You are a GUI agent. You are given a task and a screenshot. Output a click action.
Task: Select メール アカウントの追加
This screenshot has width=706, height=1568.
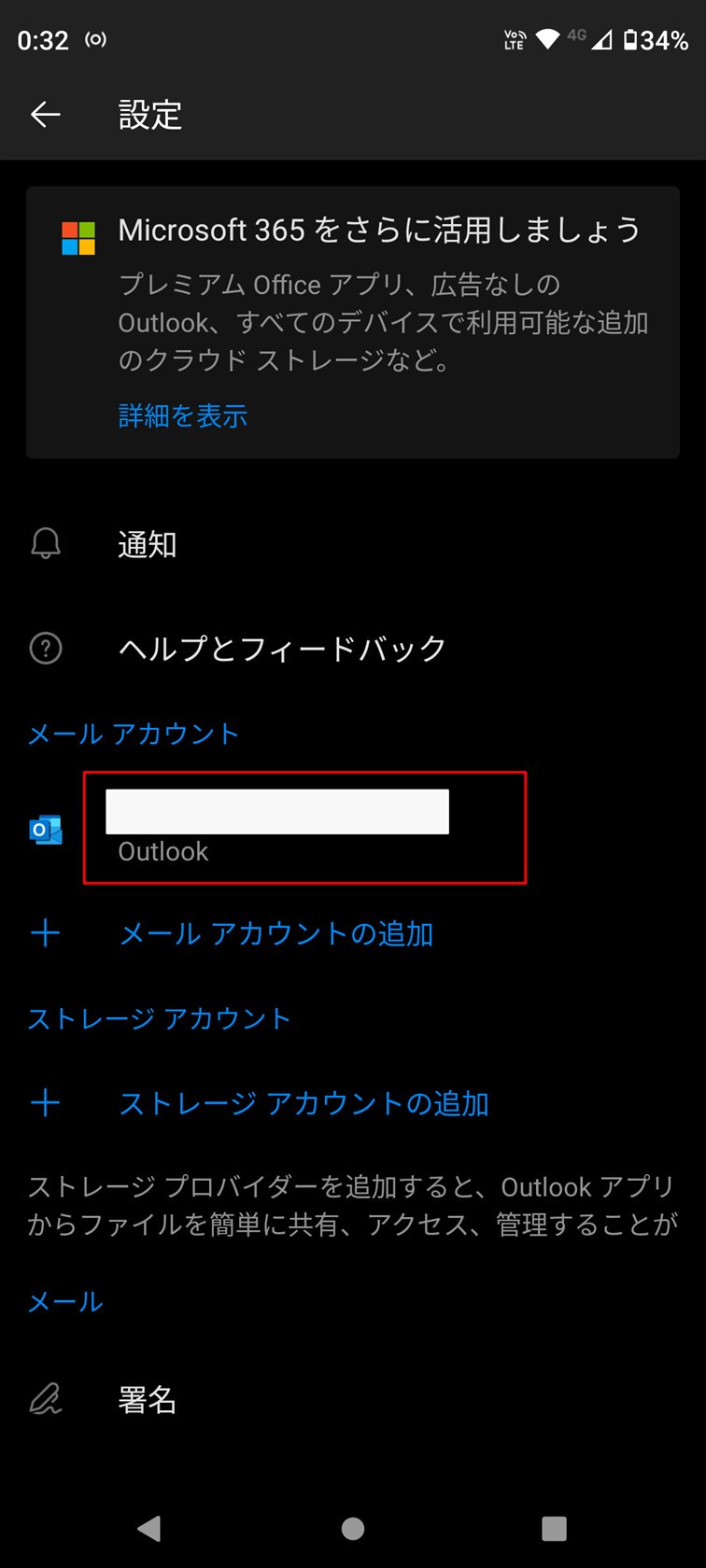(x=275, y=933)
